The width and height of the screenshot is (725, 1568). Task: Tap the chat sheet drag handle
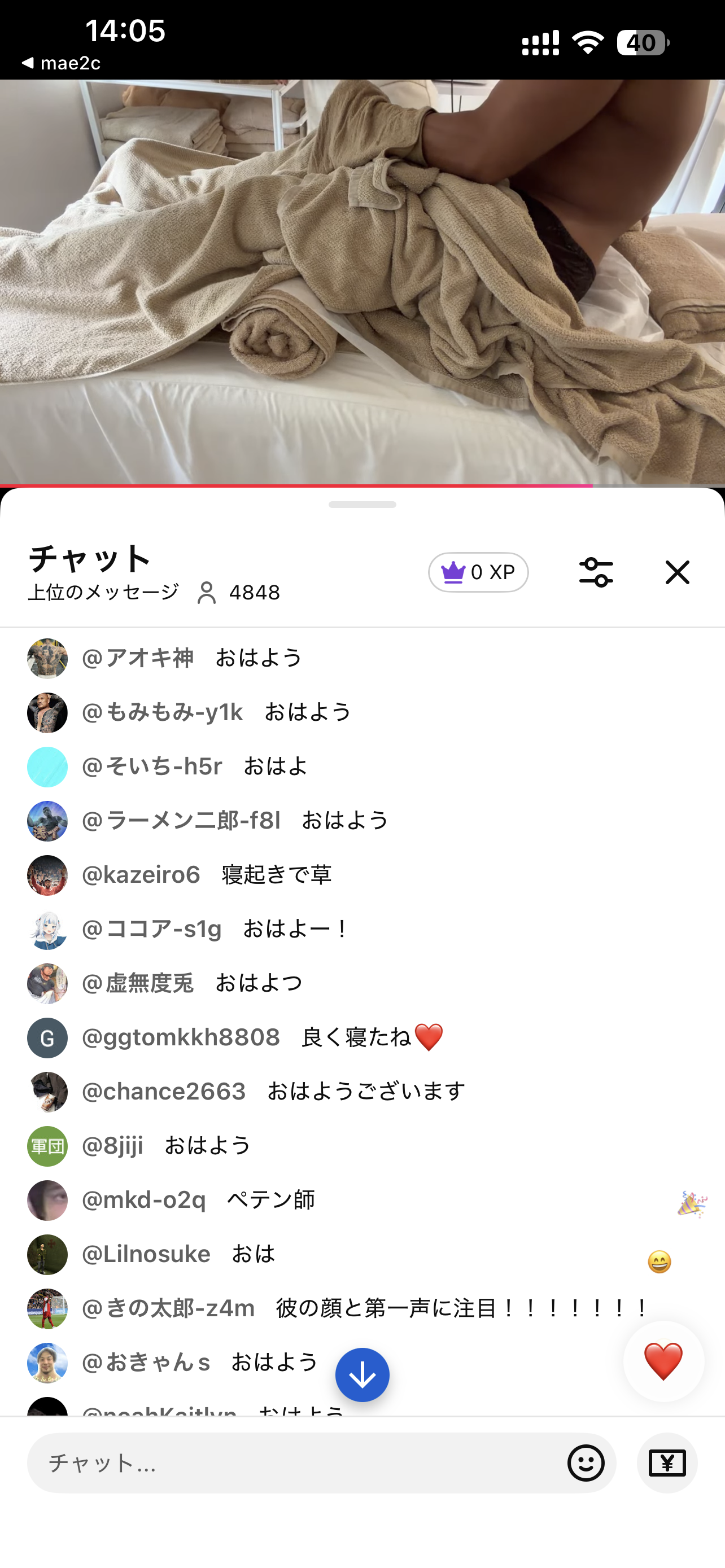(362, 505)
